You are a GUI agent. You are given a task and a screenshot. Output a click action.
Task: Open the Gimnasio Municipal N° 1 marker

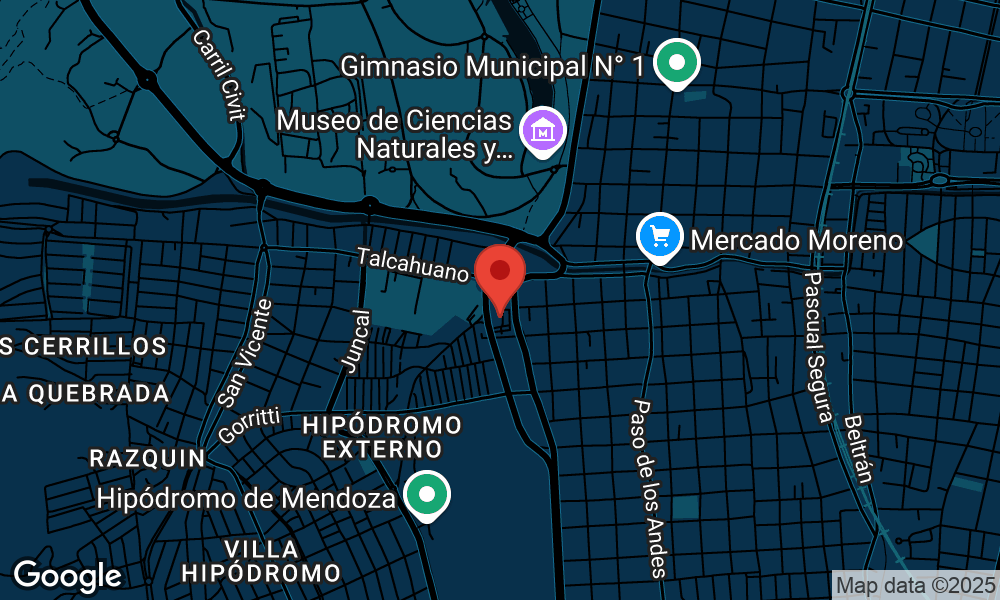[x=677, y=65]
